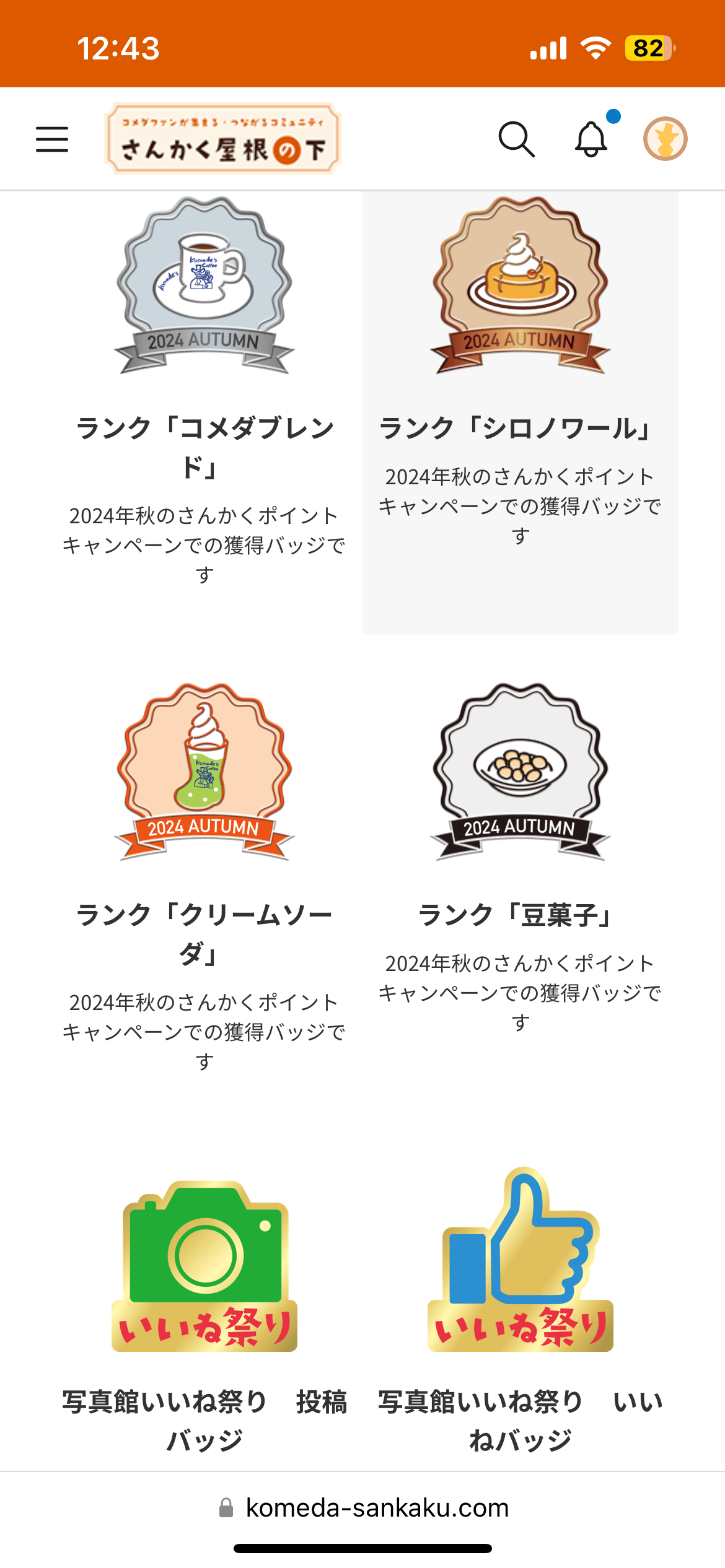
Task: View the クリームソーダ rank badge
Action: 204,772
